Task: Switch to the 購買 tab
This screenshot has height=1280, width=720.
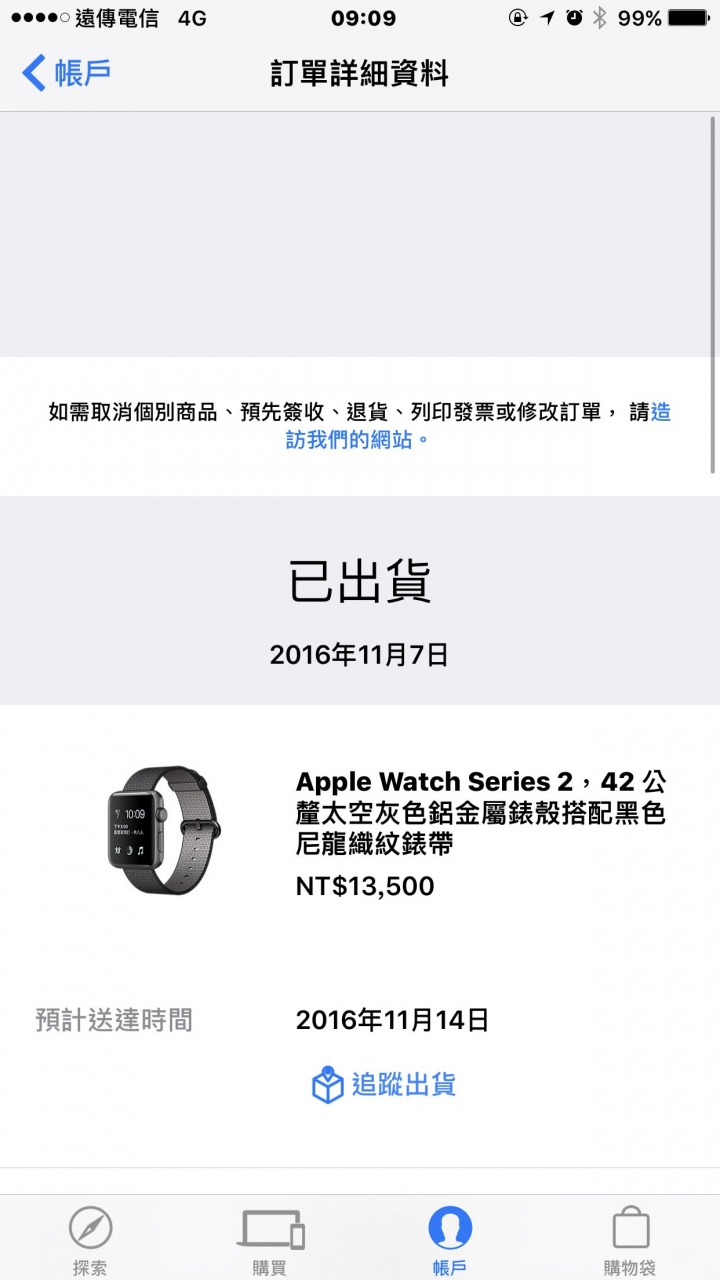Action: pyautogui.click(x=270, y=1240)
